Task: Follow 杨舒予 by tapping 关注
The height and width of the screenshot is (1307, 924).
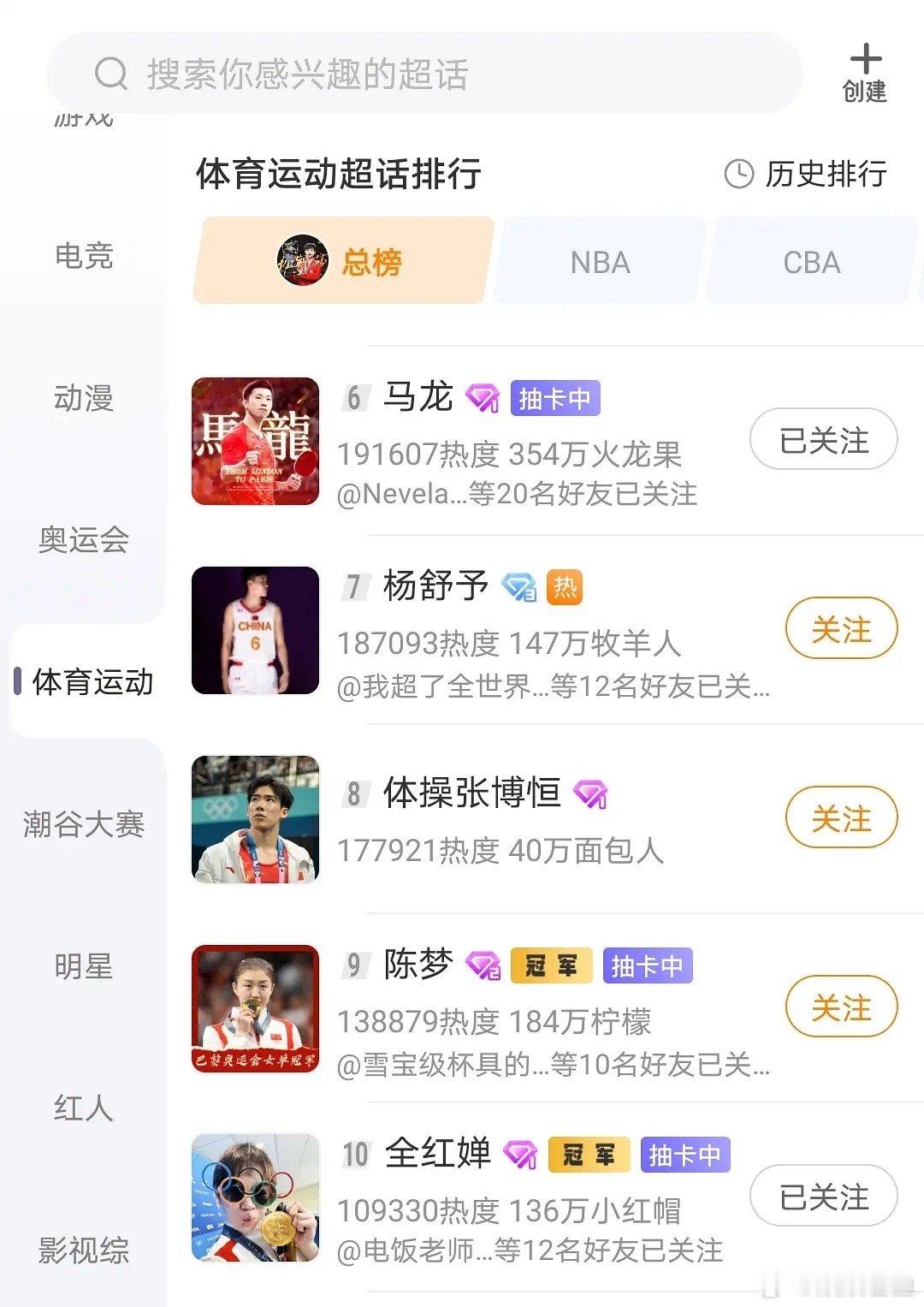Action: point(841,629)
